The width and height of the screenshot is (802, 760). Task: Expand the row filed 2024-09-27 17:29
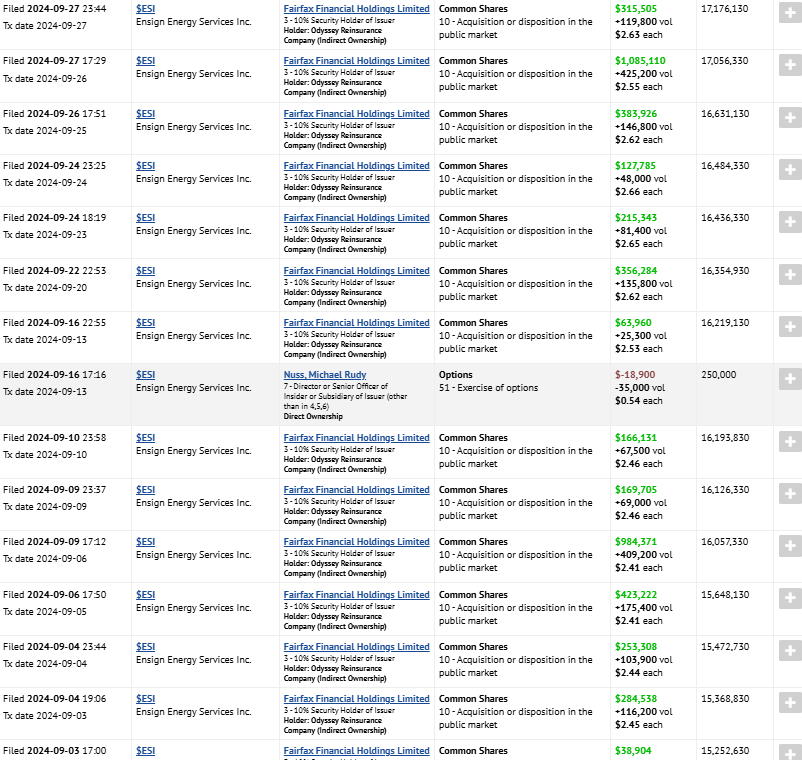[790, 65]
